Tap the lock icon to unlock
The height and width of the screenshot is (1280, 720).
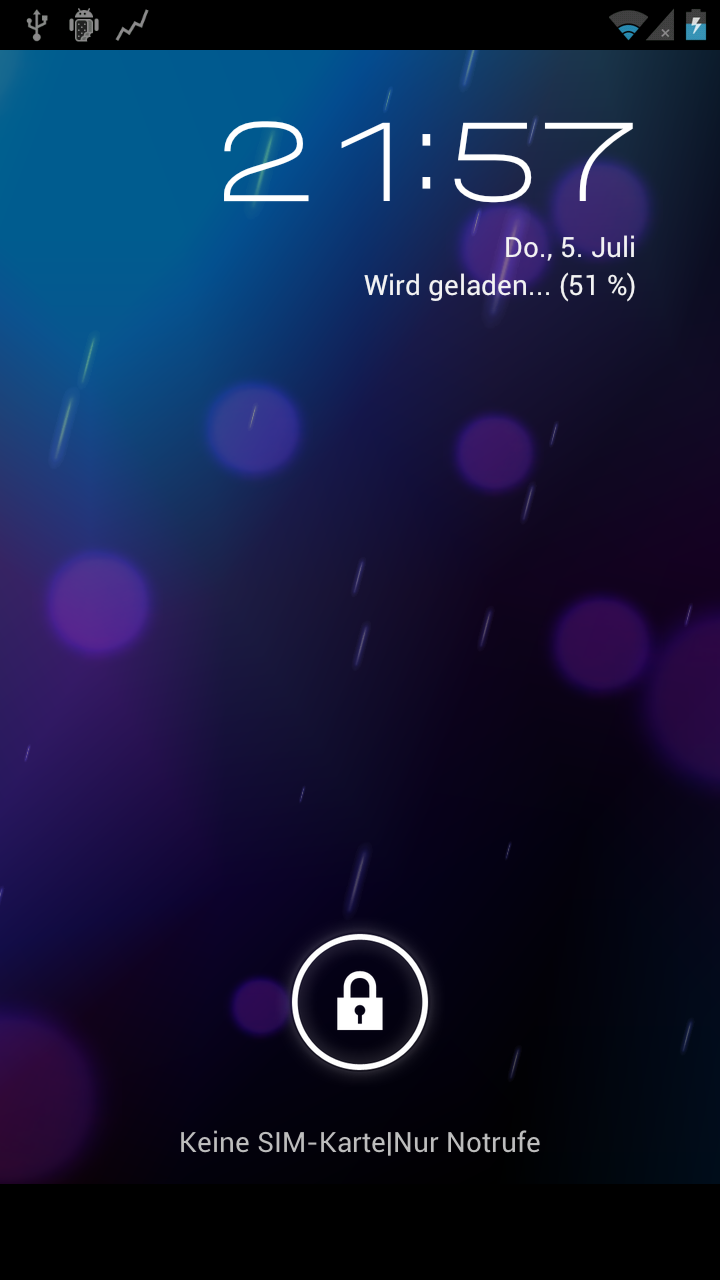click(x=360, y=1002)
